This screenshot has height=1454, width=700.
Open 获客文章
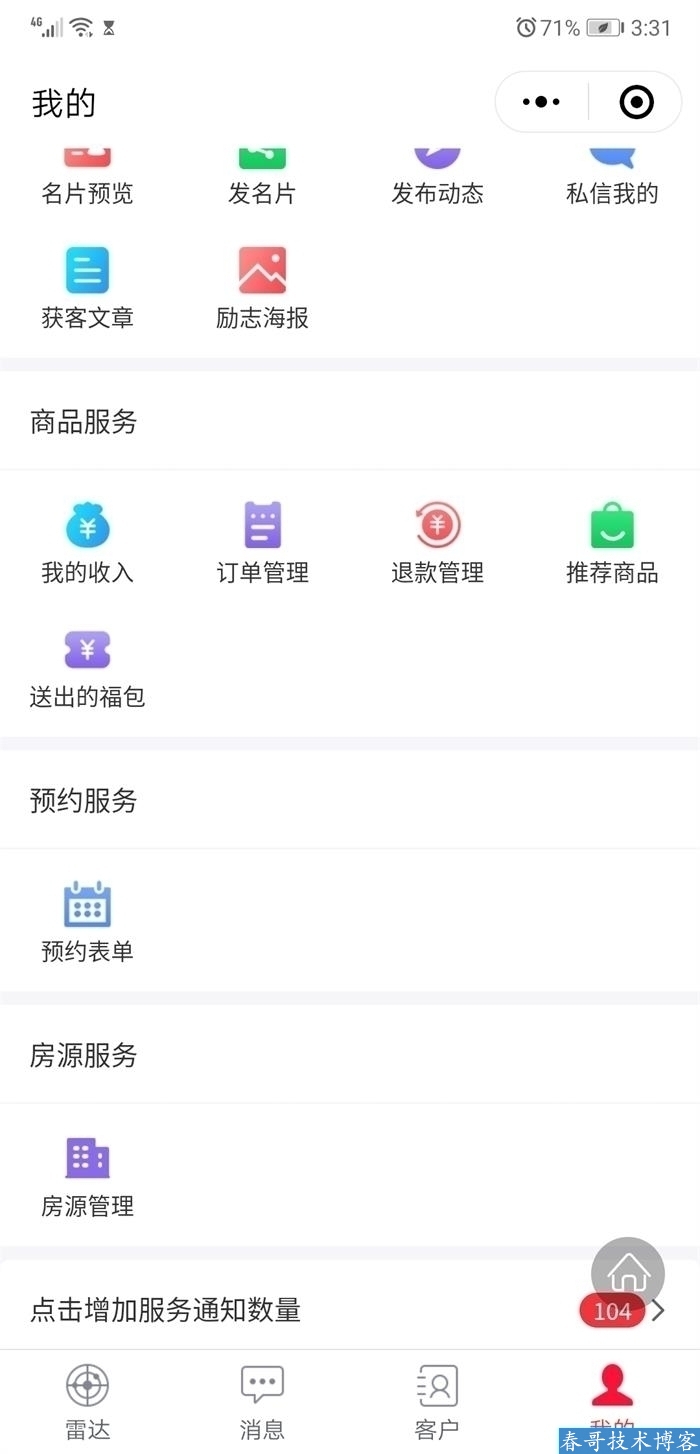tap(87, 288)
